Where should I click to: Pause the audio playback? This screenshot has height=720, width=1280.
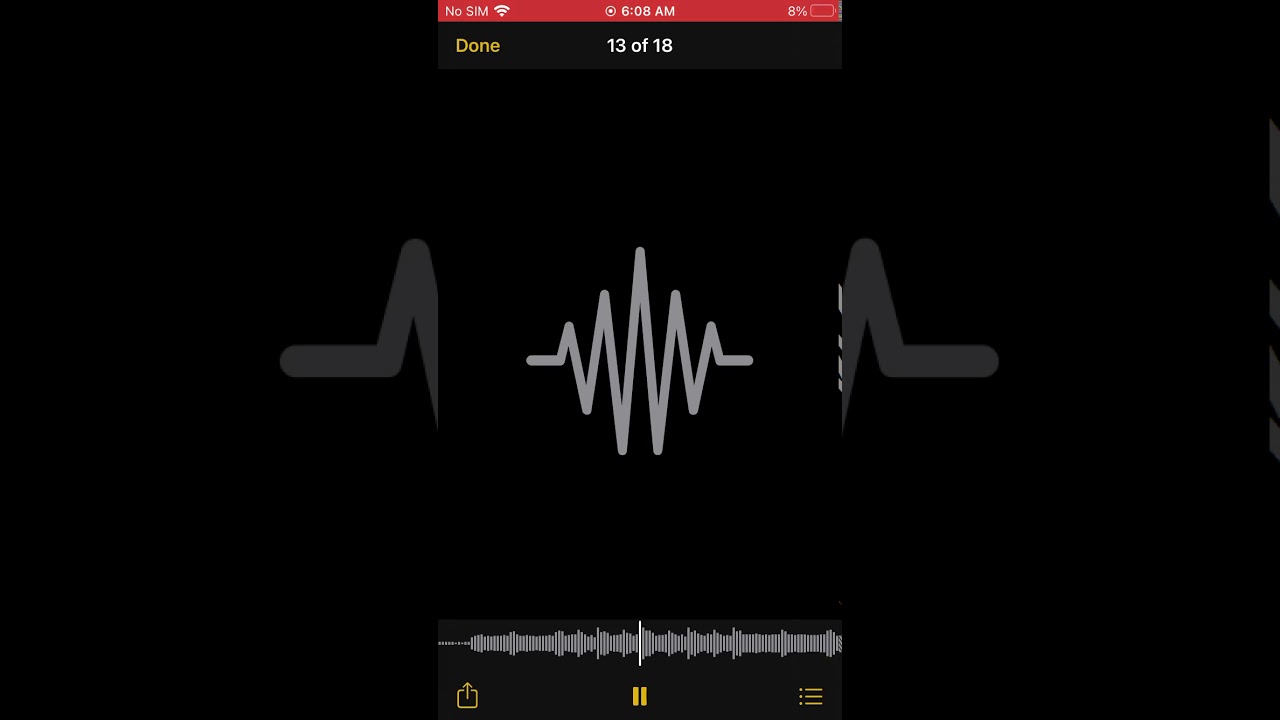(x=640, y=696)
